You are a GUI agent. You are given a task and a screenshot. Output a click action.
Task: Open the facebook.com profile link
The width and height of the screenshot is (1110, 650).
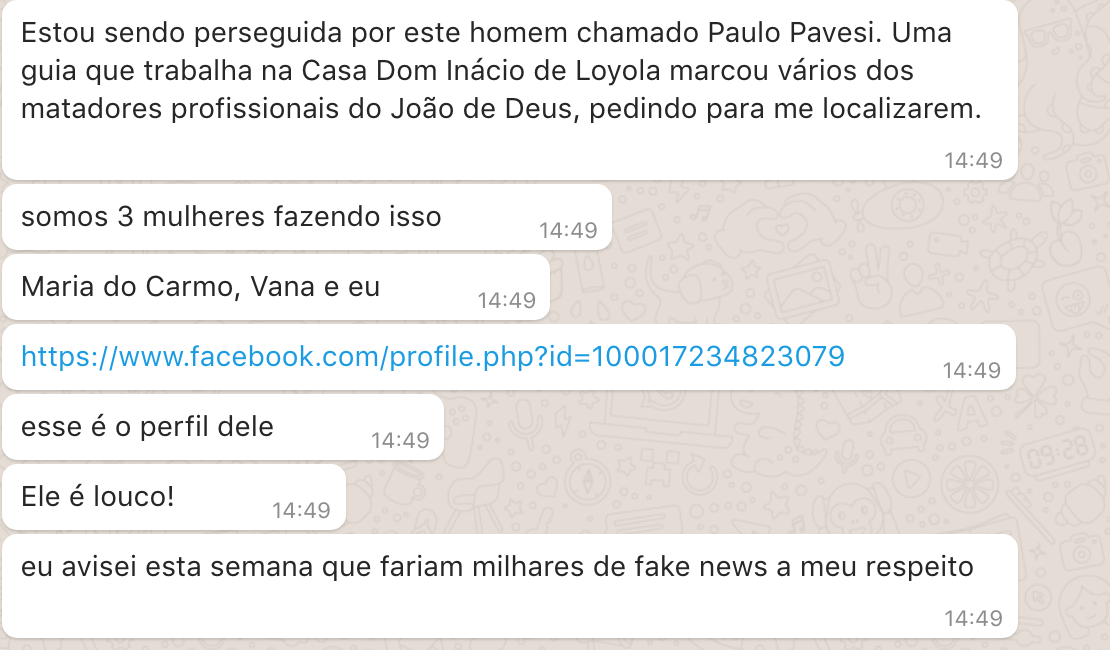click(x=433, y=356)
